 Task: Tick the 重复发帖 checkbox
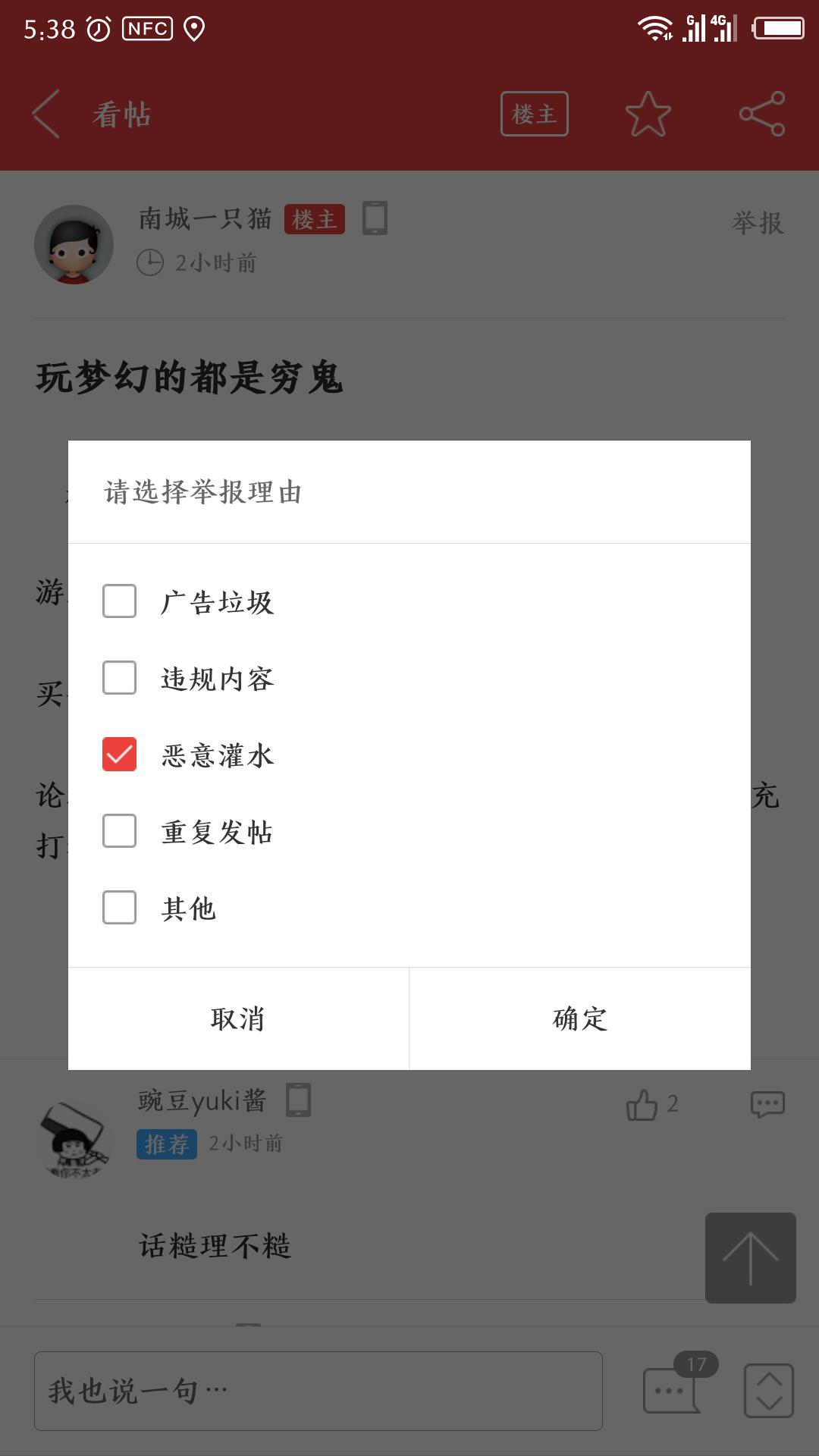click(x=120, y=831)
